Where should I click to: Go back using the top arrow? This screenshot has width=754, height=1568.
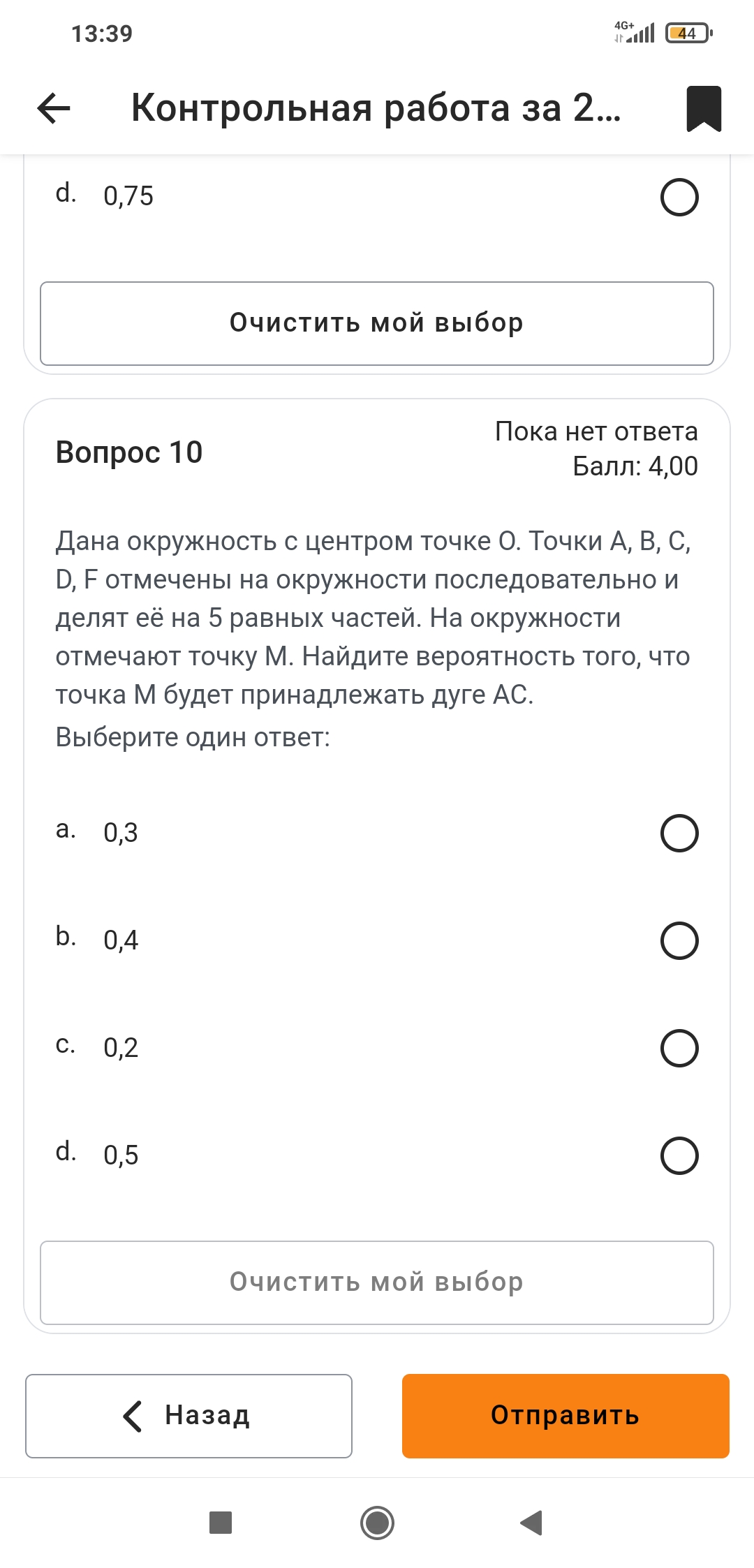coord(54,108)
